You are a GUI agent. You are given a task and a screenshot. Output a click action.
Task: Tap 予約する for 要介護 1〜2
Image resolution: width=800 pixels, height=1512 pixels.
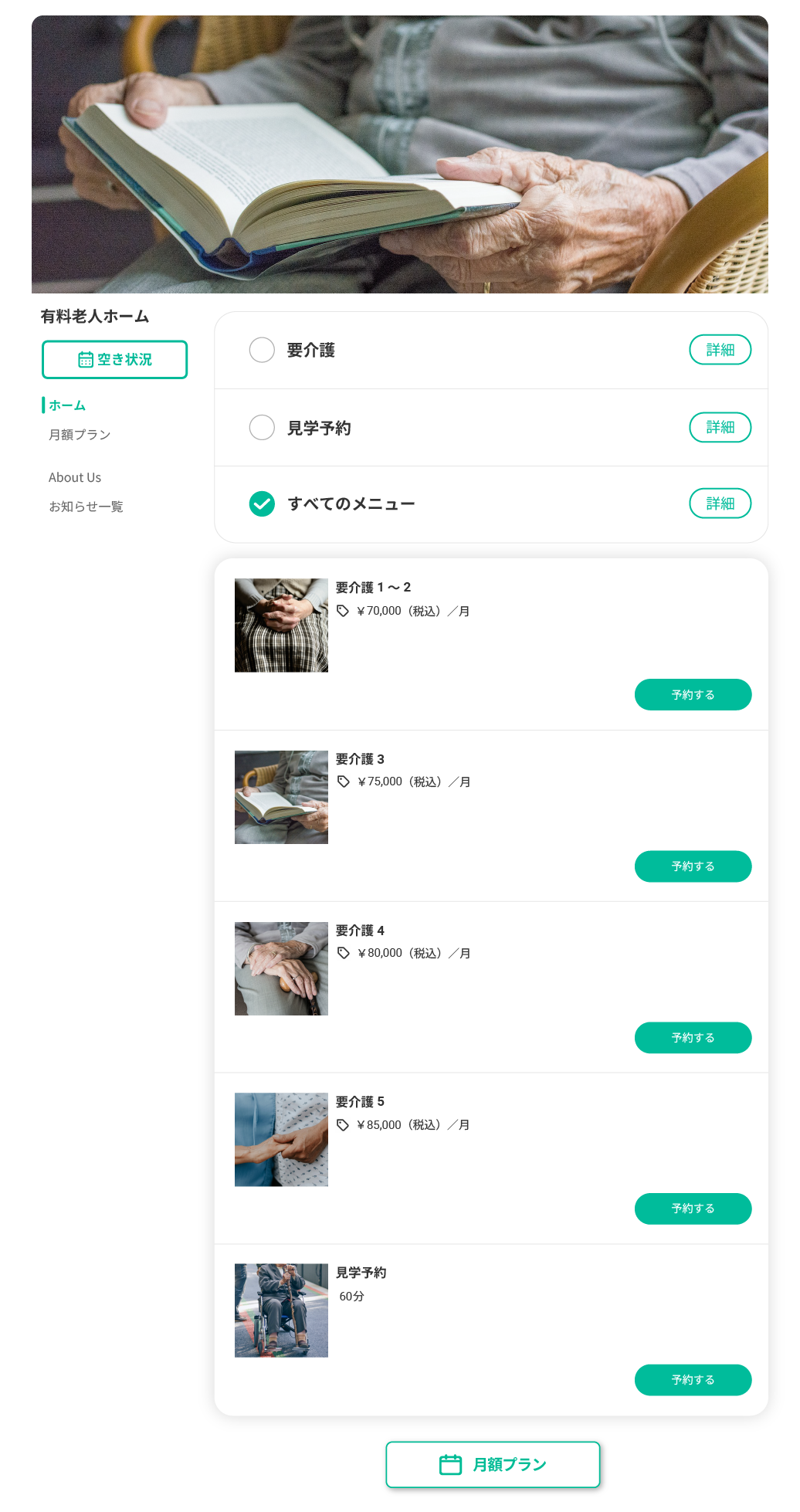(693, 695)
